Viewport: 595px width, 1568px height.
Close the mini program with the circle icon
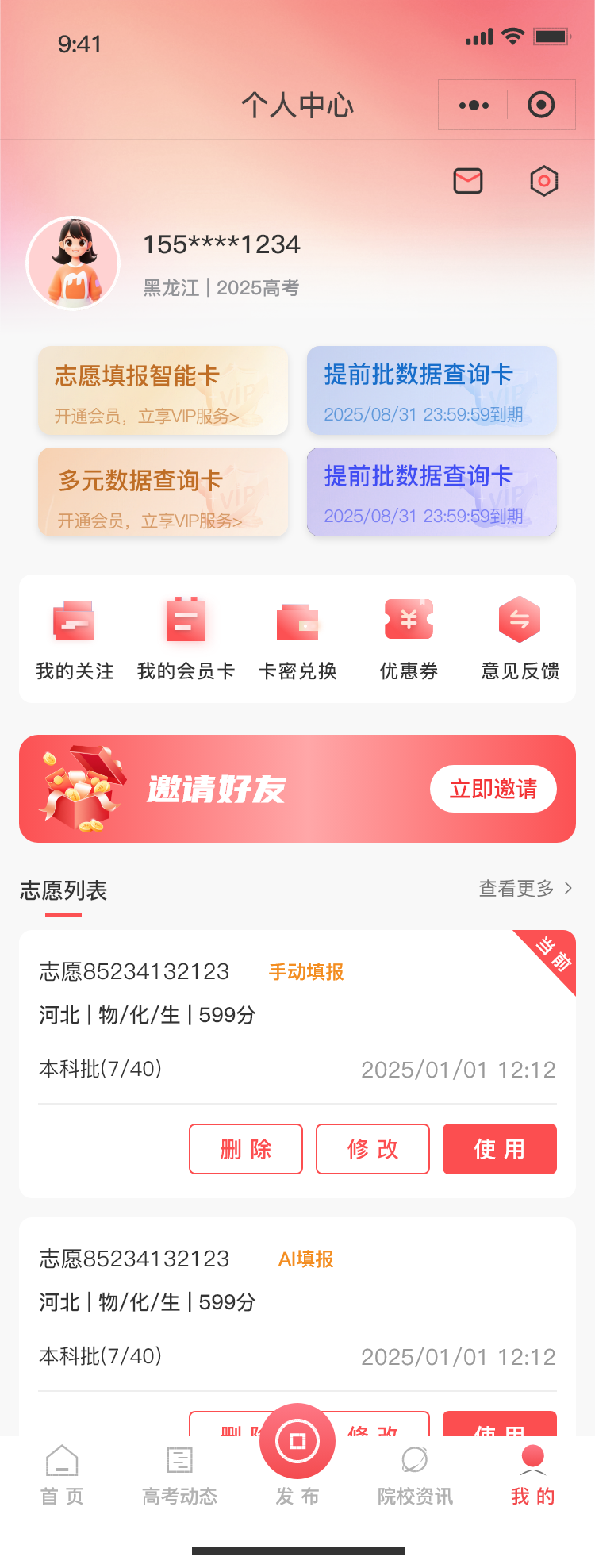(541, 105)
